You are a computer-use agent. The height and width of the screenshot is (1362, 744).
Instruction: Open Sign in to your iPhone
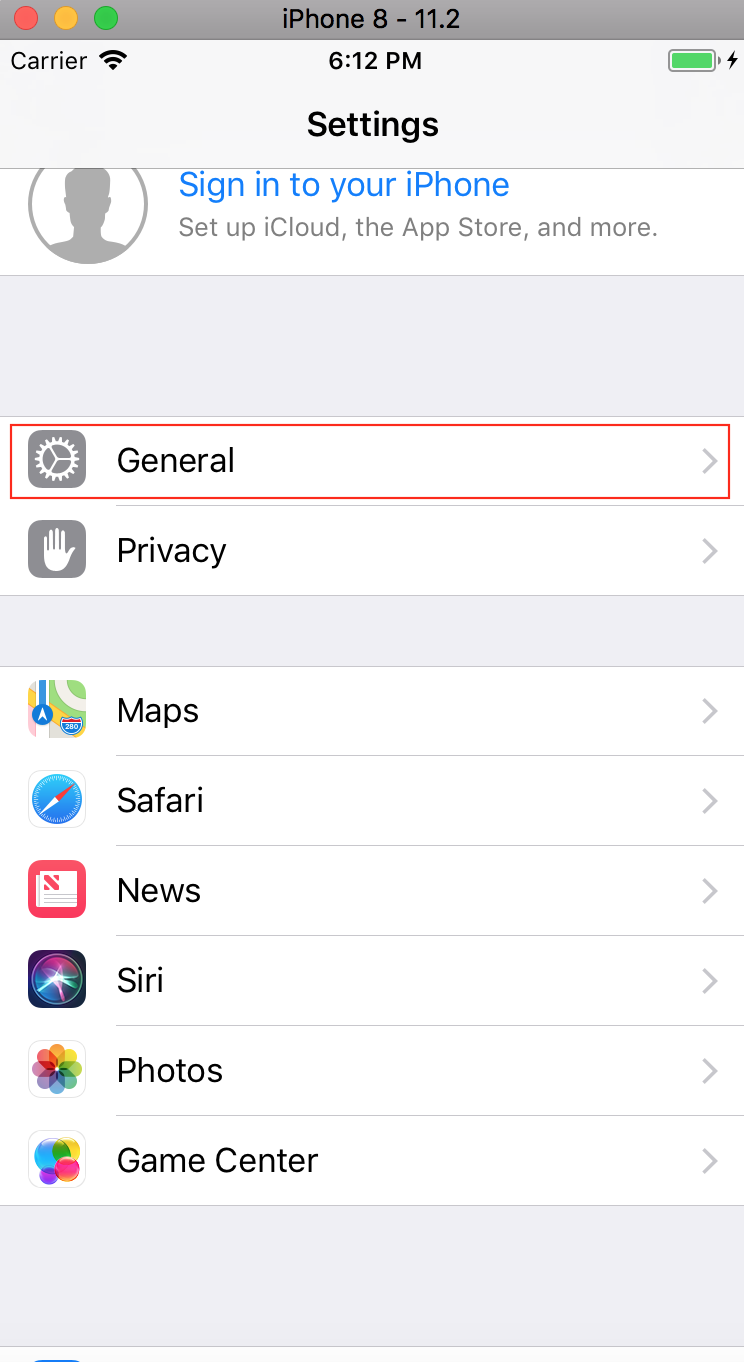point(344,186)
